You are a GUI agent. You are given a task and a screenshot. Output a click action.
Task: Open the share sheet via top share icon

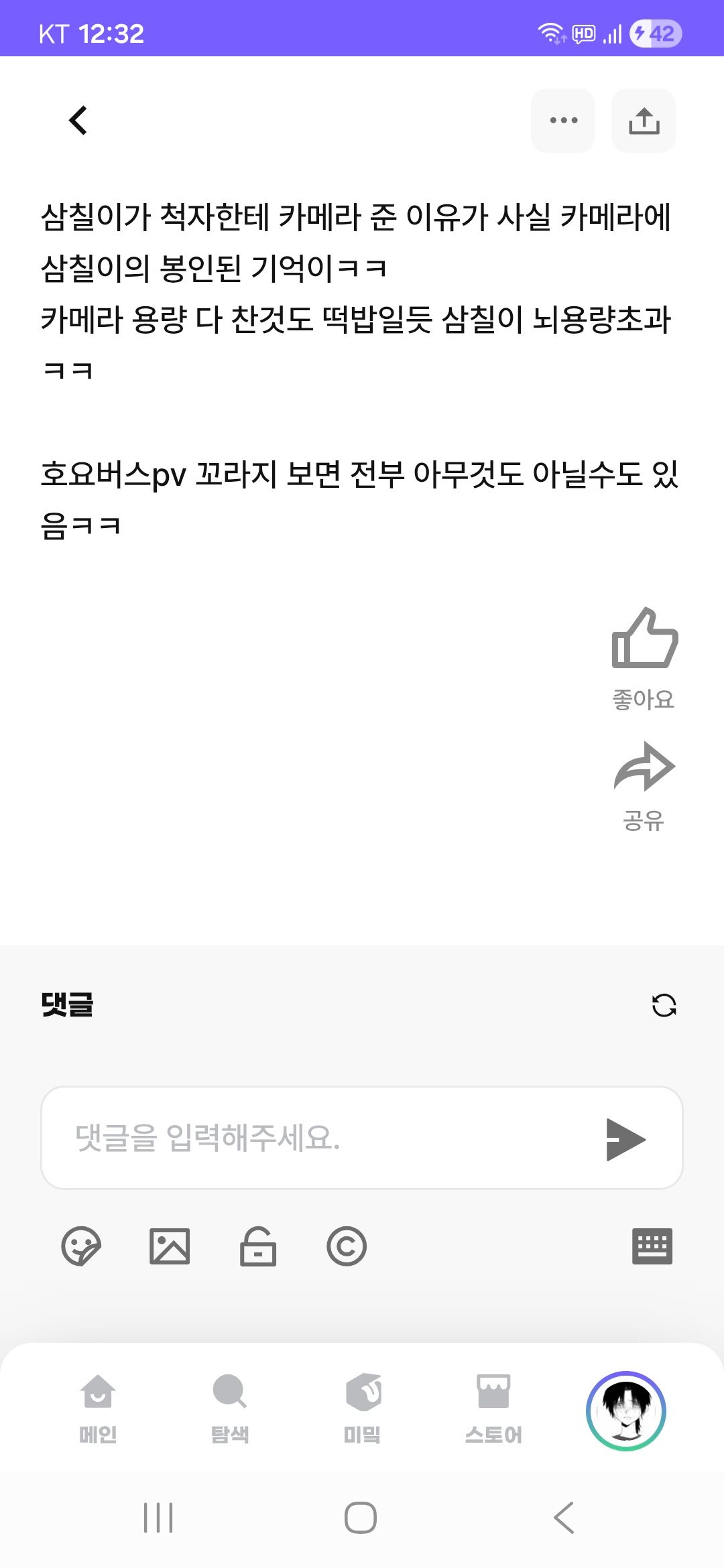[x=643, y=121]
